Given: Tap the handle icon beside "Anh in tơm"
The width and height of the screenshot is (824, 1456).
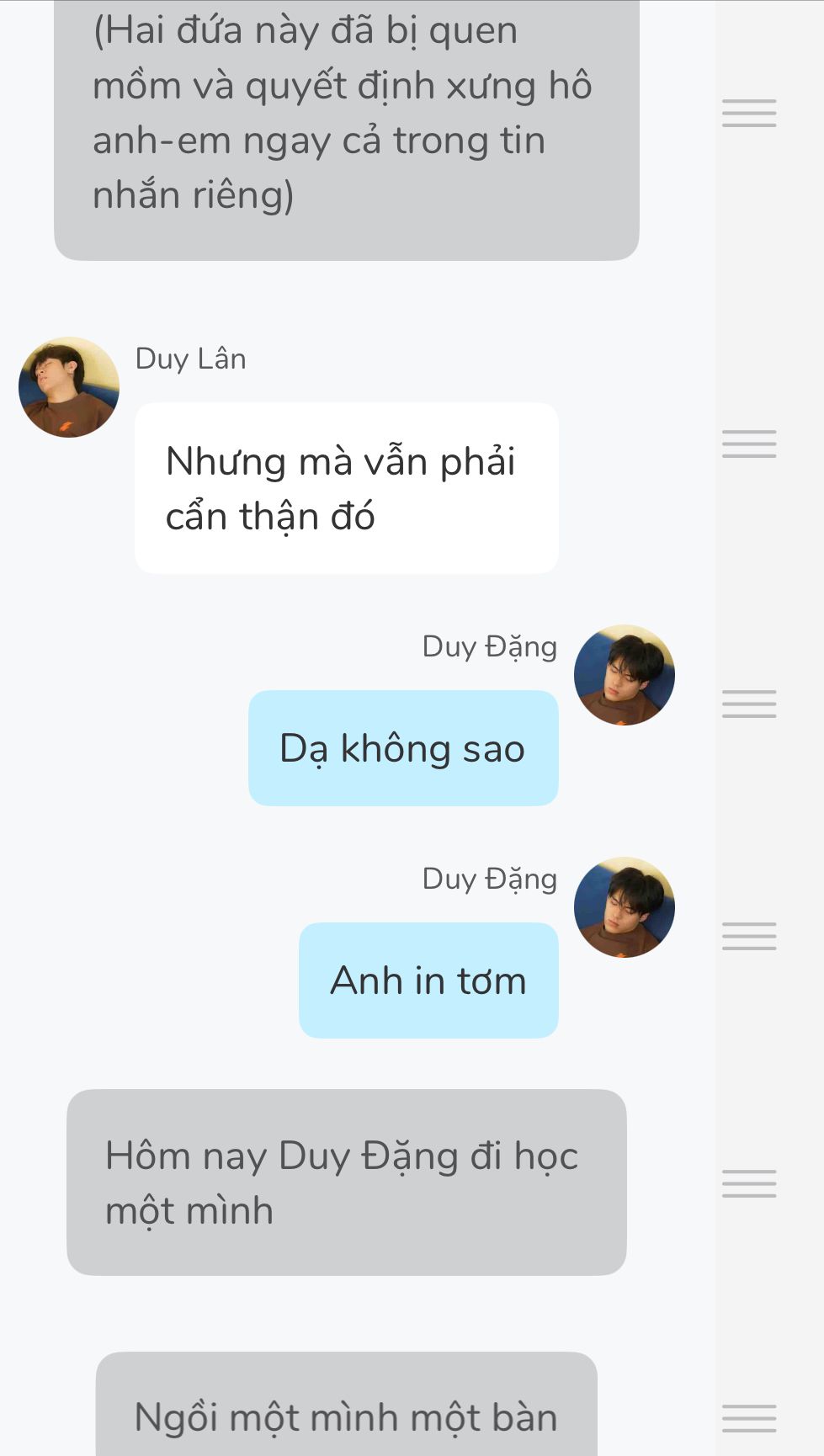Looking at the screenshot, I should pos(749,936).
